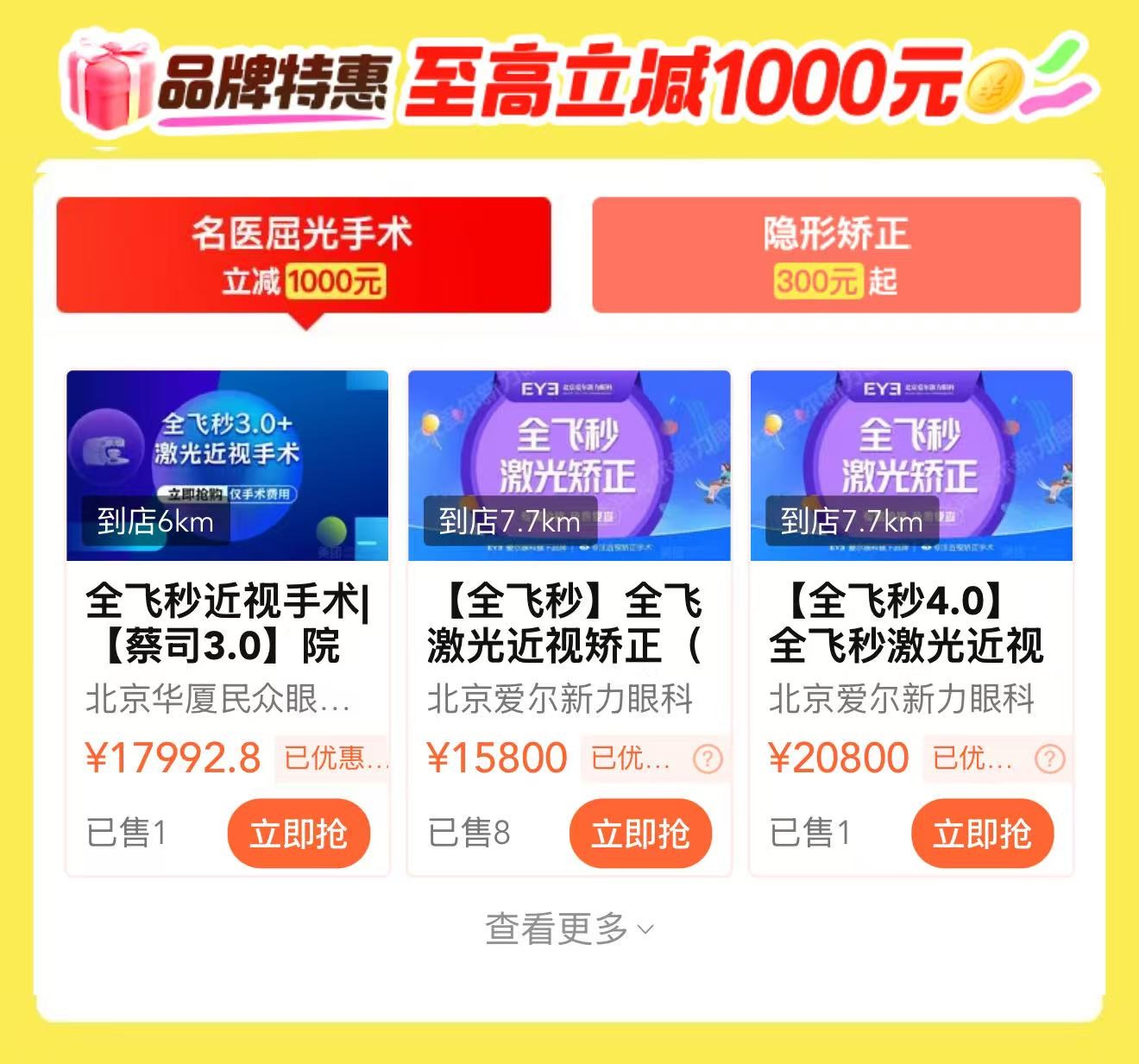The image size is (1139, 1064).
Task: Switch to the 隐形矫正 tab
Action: [835, 255]
